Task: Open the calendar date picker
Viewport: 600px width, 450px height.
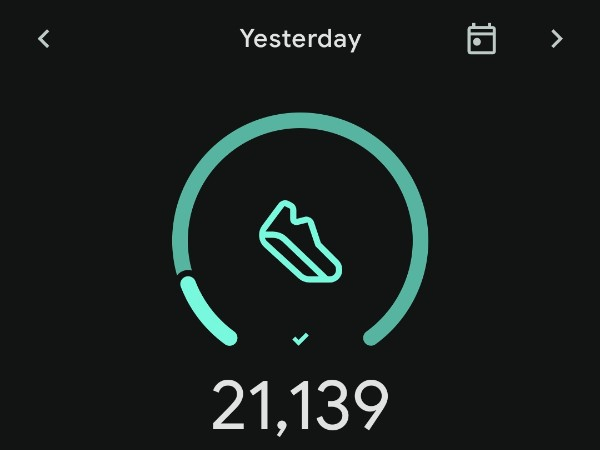Action: pos(481,39)
